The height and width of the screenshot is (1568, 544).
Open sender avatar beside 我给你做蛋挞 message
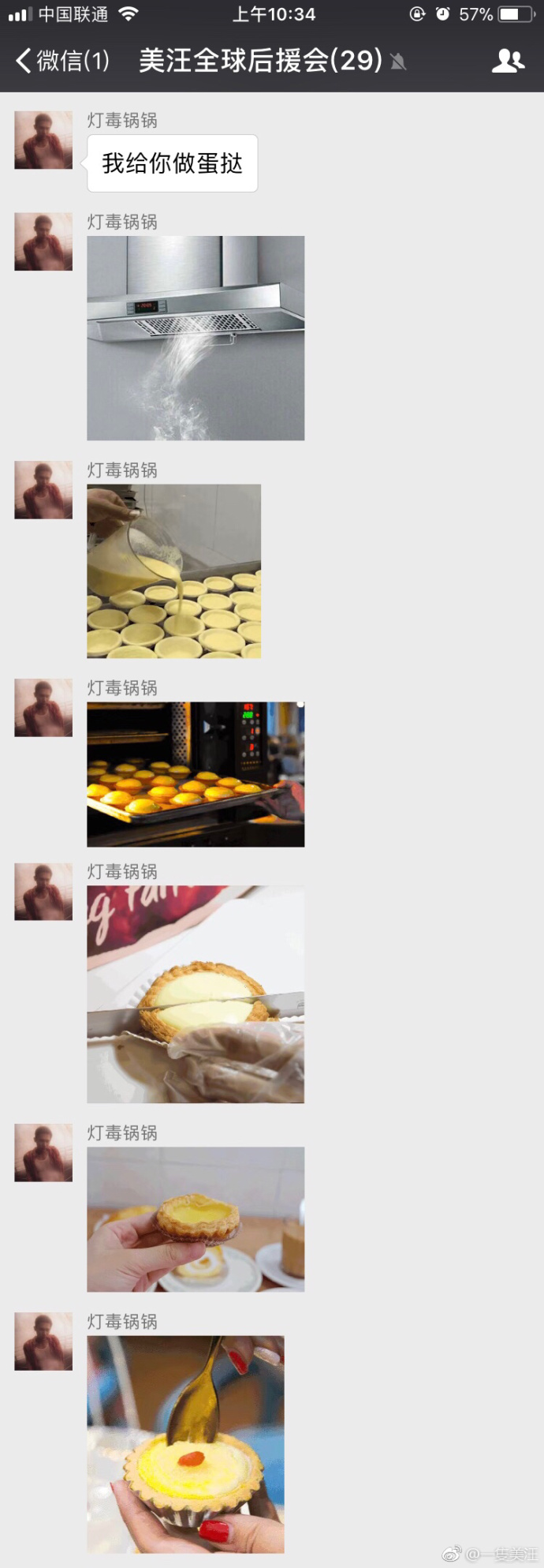43,140
